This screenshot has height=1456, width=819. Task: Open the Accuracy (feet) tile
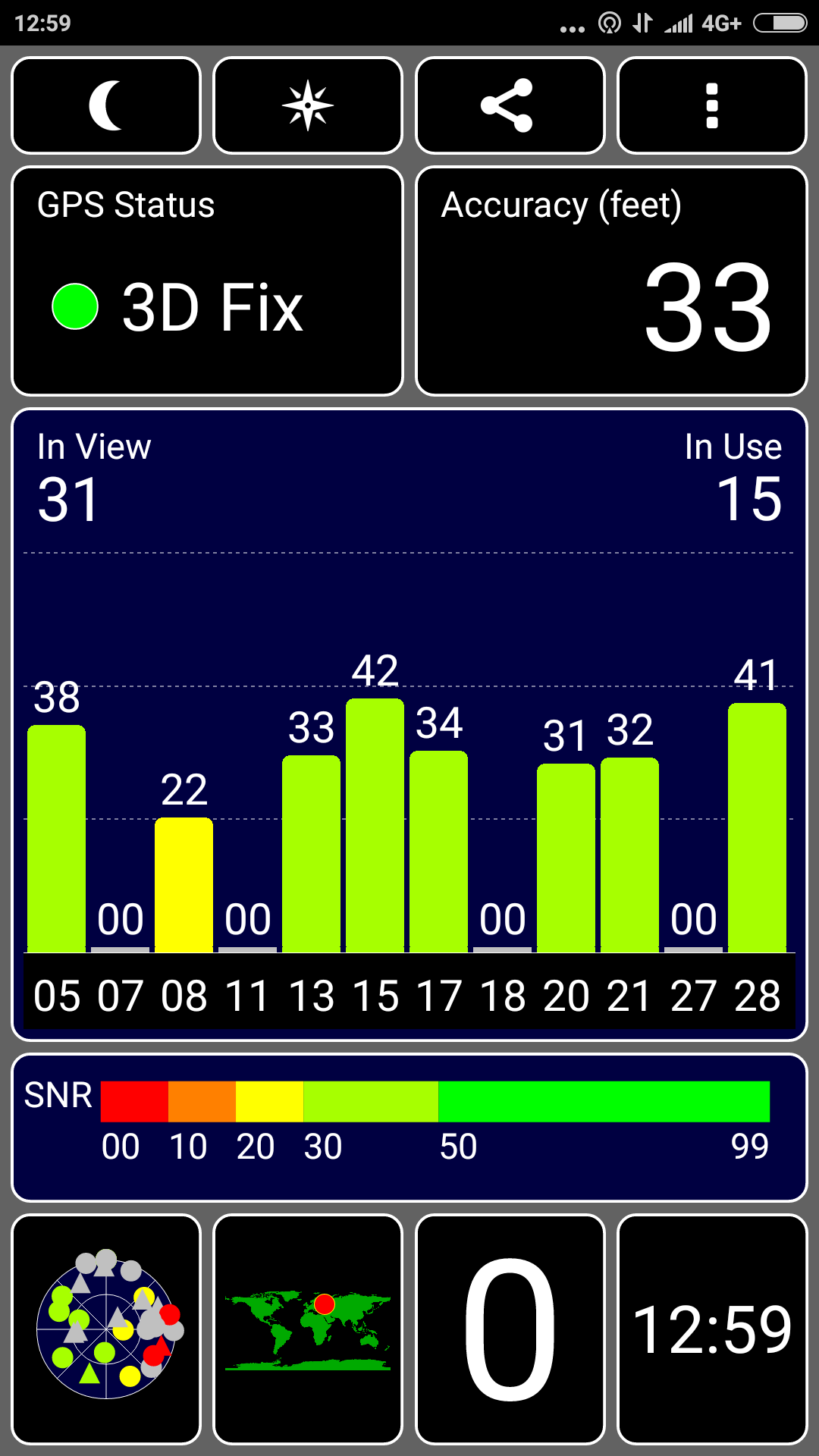tap(611, 281)
